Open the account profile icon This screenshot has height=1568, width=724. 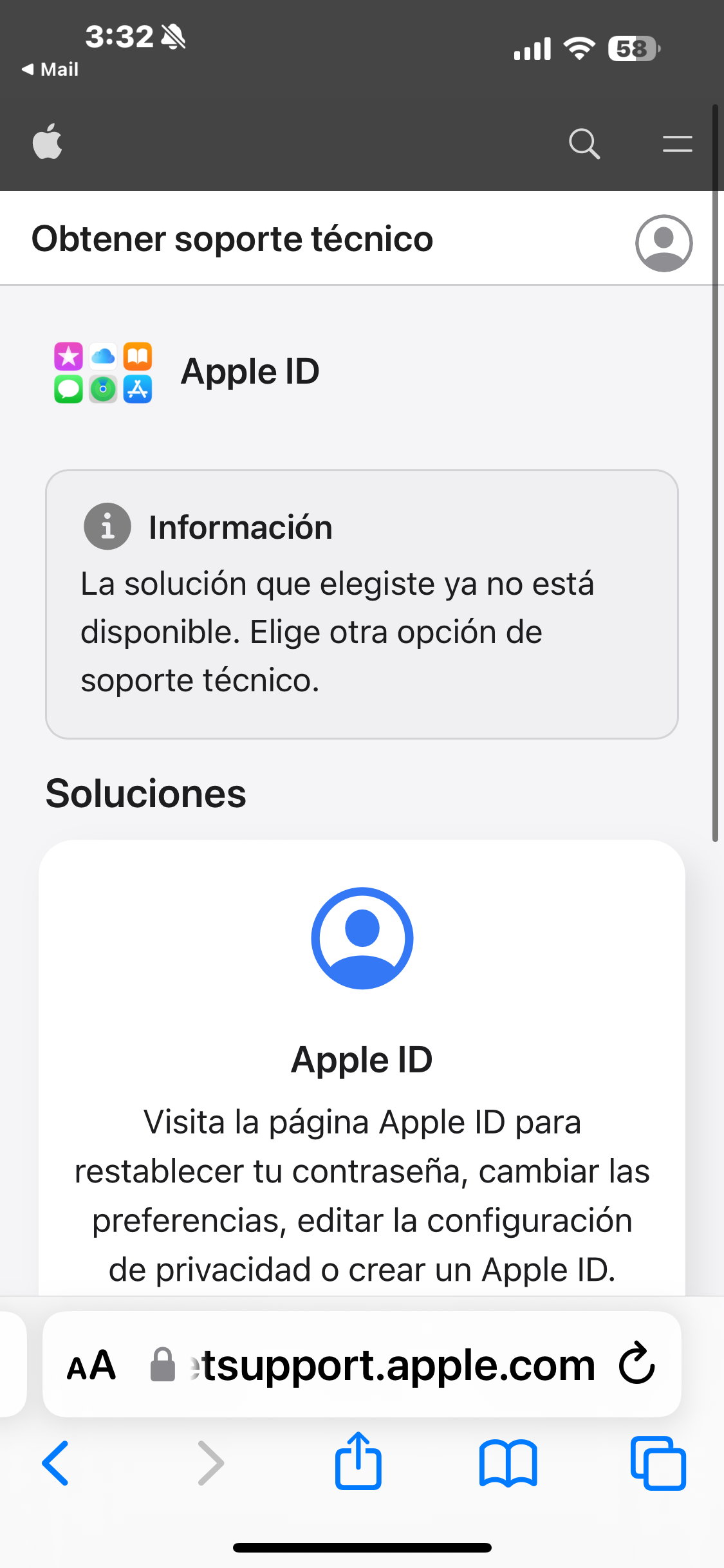[664, 243]
